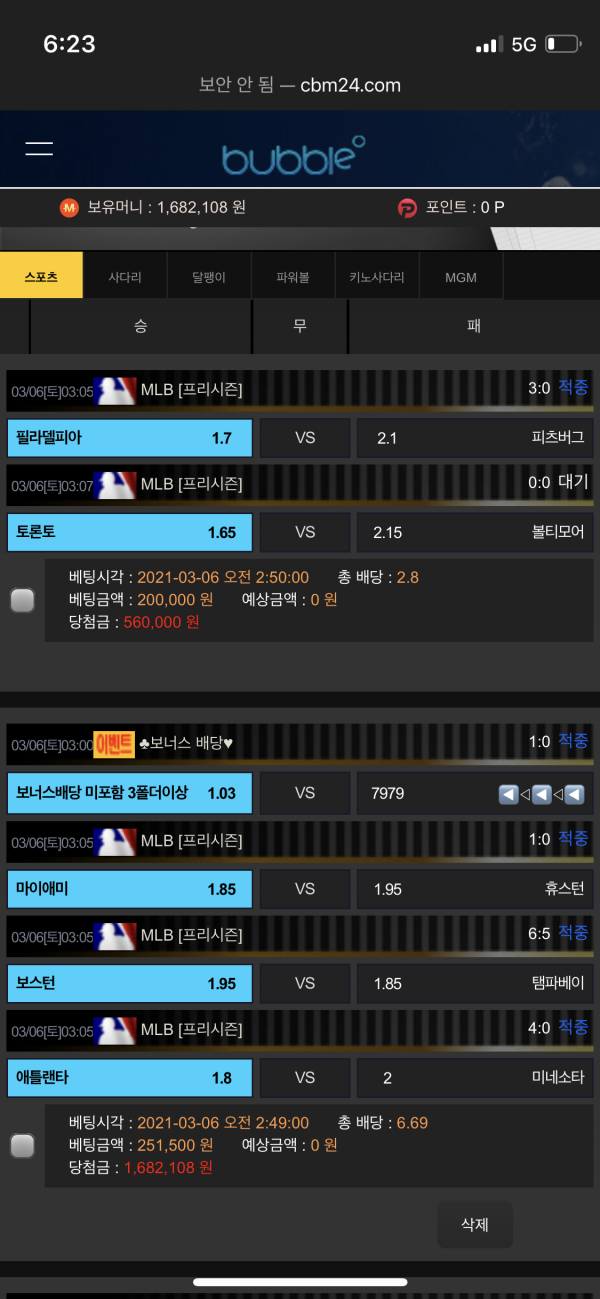
Task: Go to the 키노사다리 tab
Action: pyautogui.click(x=377, y=277)
